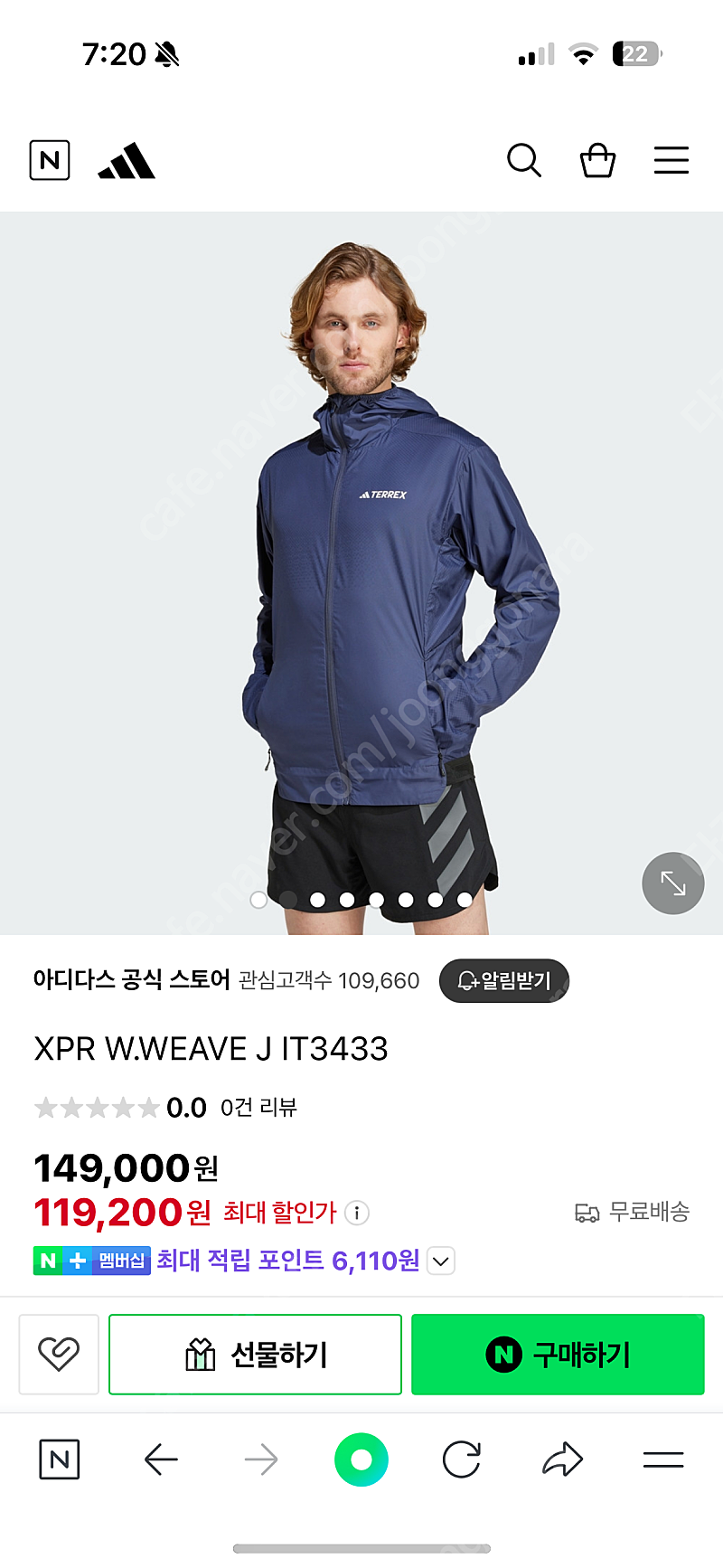Expand the product image fullscreen
This screenshot has width=723, height=1568.
coord(673,883)
